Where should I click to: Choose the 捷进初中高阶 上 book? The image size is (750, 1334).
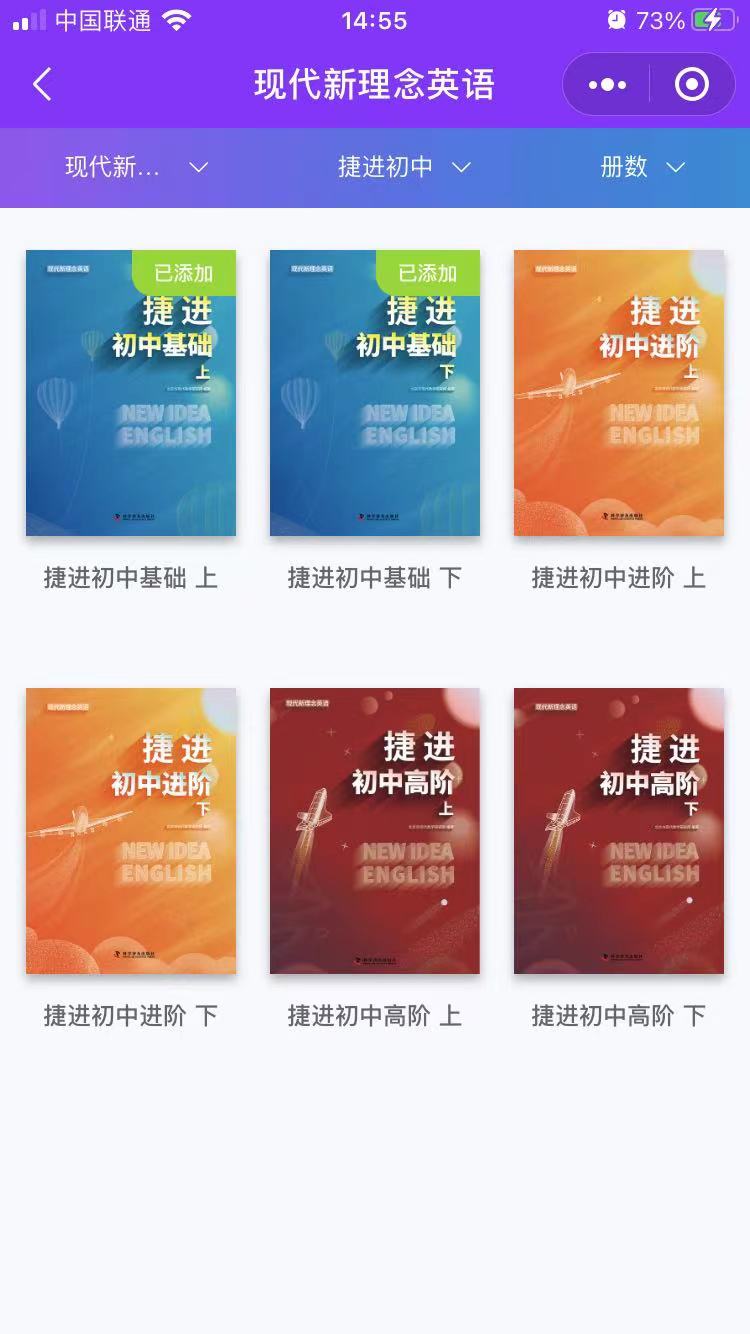tap(375, 831)
